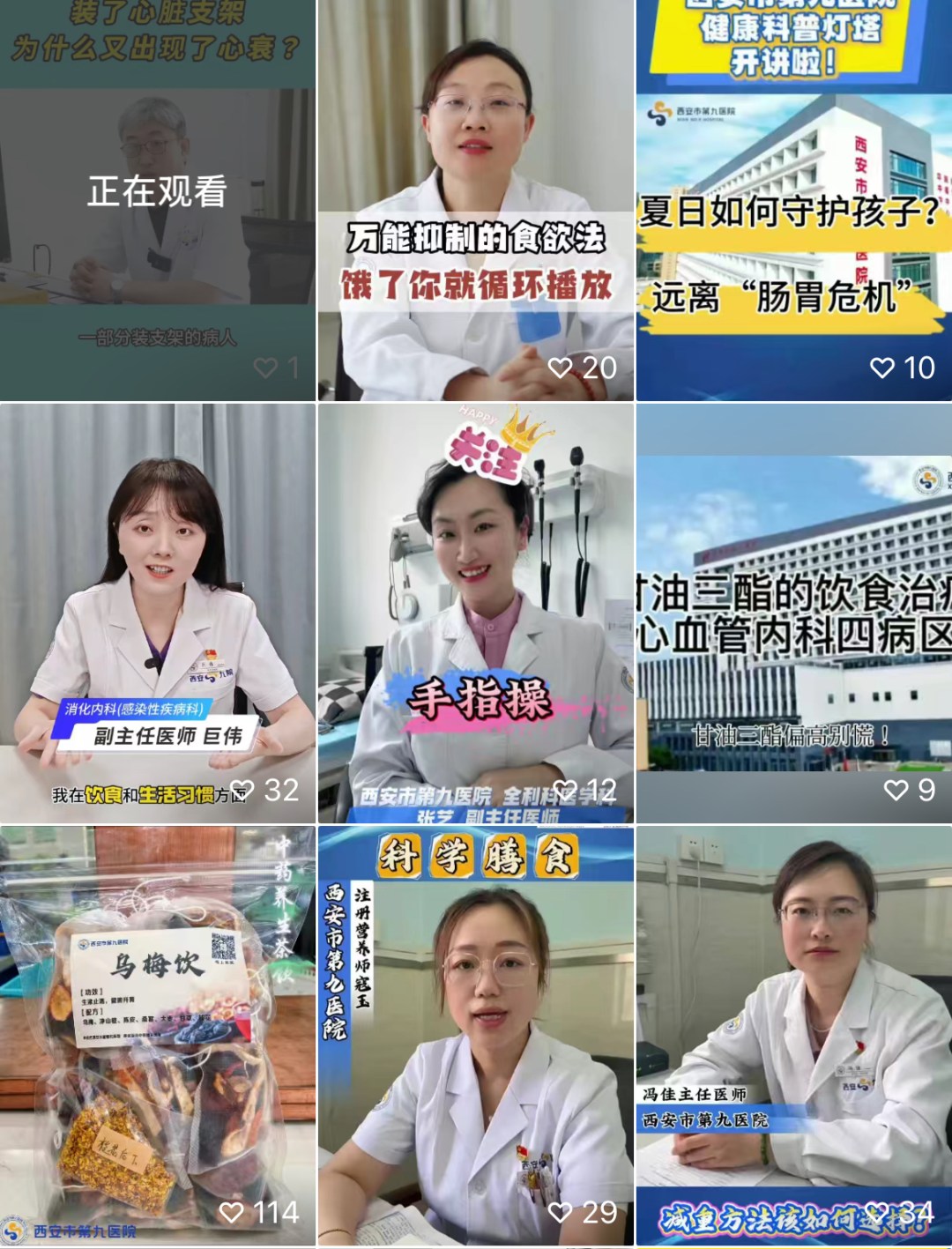Open the 乌梅饮 herbal tea video

158,1035
